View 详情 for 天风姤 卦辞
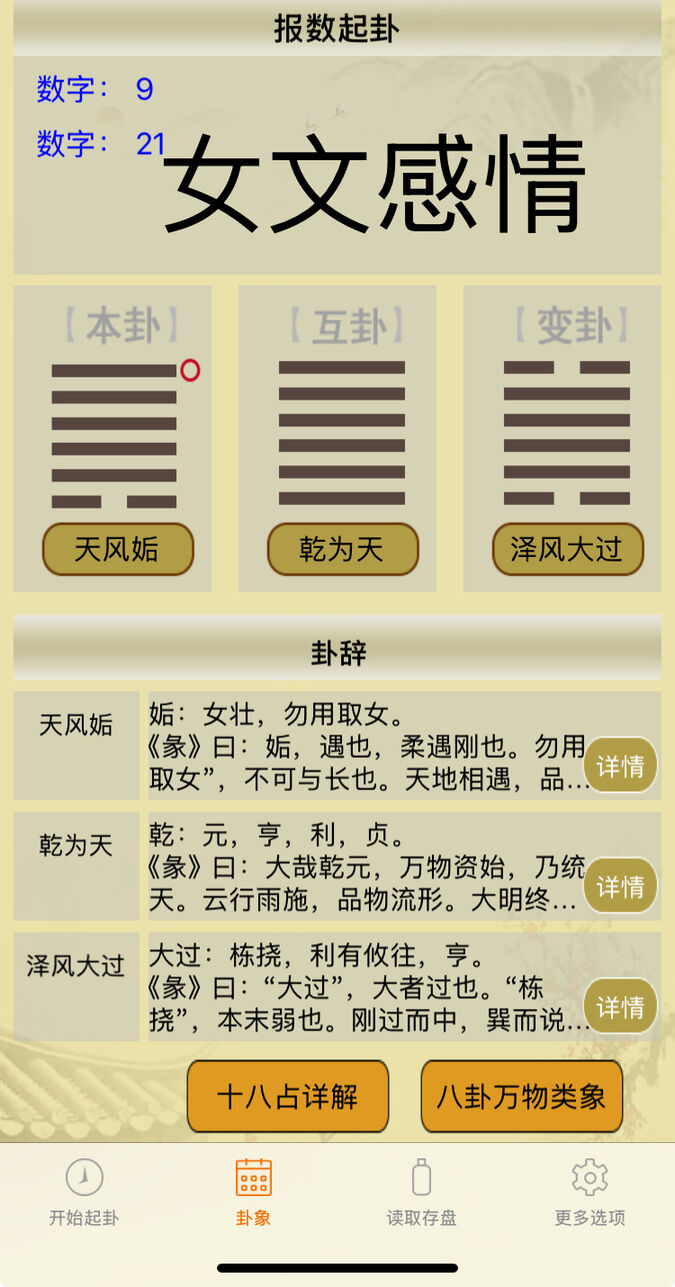 click(x=620, y=766)
